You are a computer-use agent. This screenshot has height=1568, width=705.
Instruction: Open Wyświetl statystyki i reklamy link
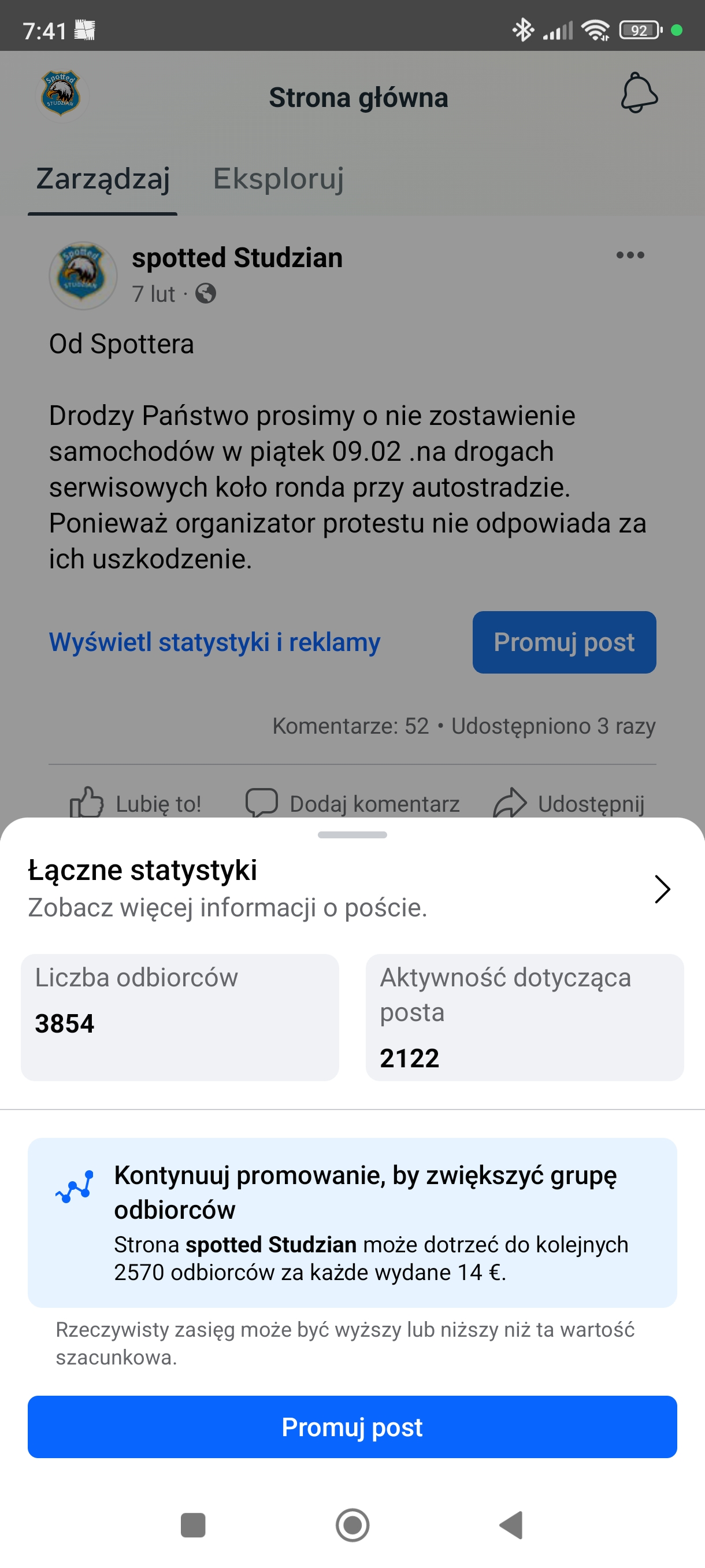pos(215,643)
